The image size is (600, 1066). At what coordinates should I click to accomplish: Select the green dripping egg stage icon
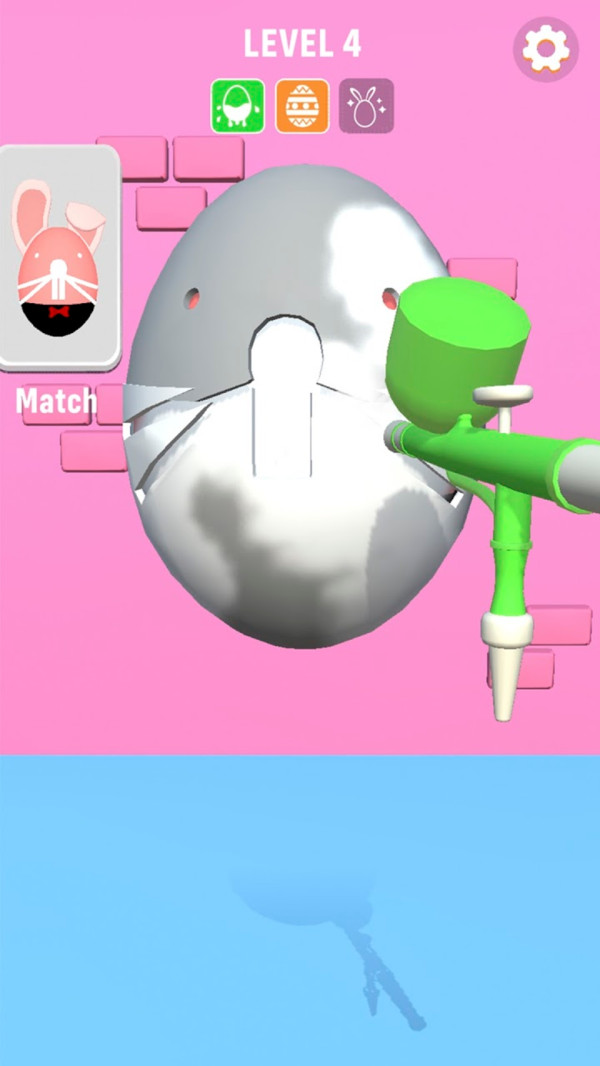point(238,106)
